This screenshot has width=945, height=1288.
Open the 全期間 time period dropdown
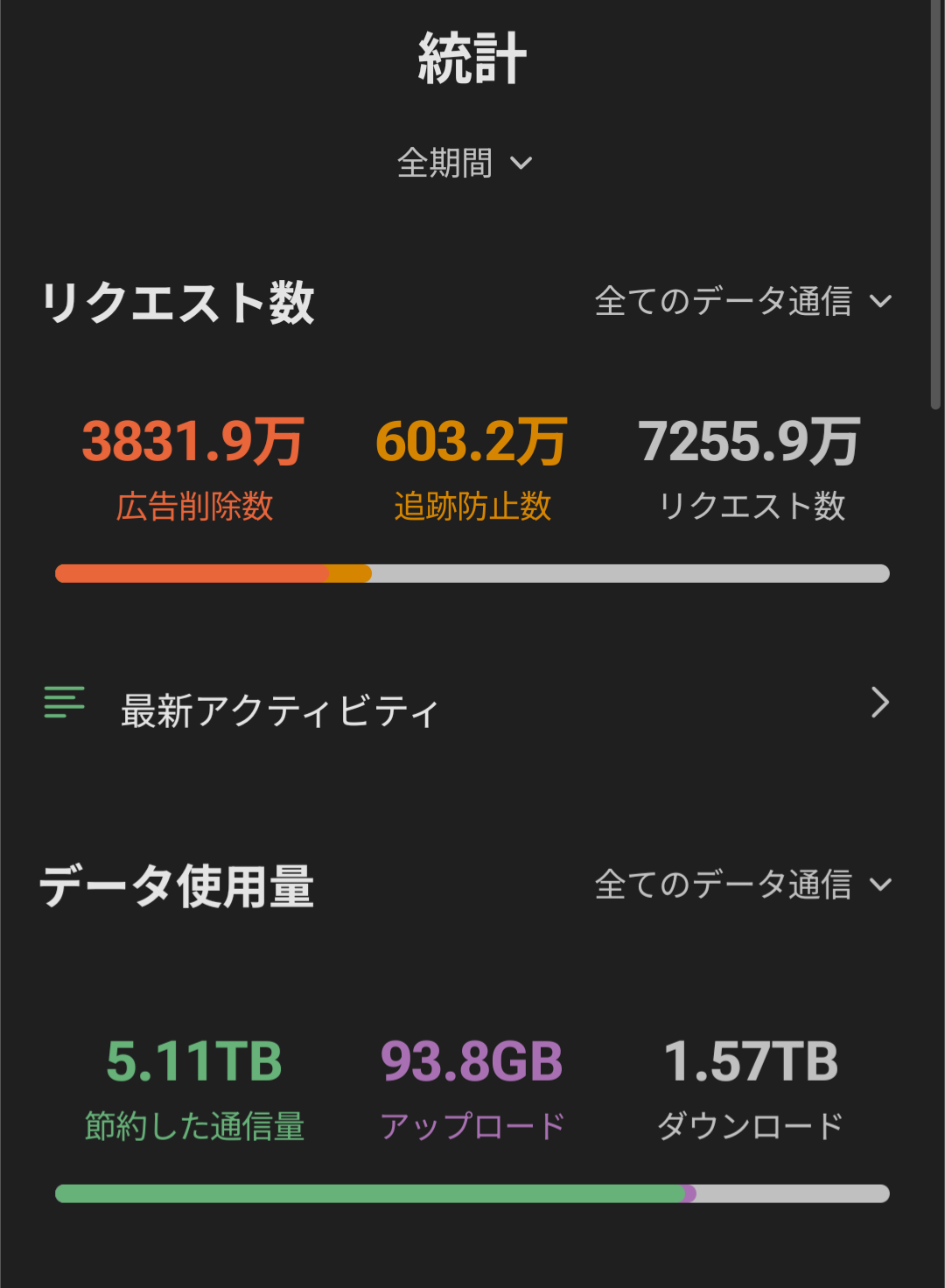tap(465, 164)
